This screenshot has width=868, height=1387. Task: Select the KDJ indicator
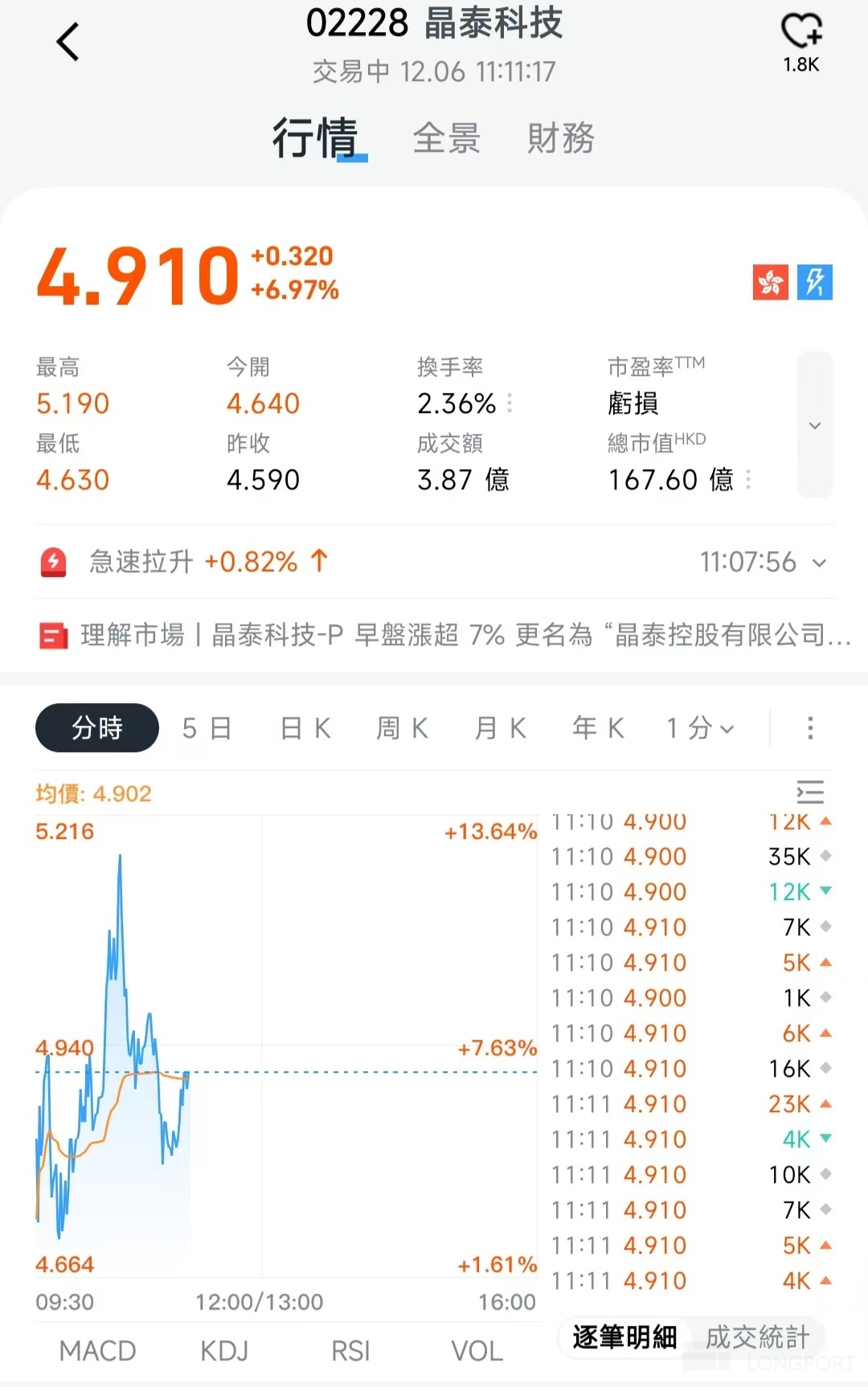[224, 1351]
